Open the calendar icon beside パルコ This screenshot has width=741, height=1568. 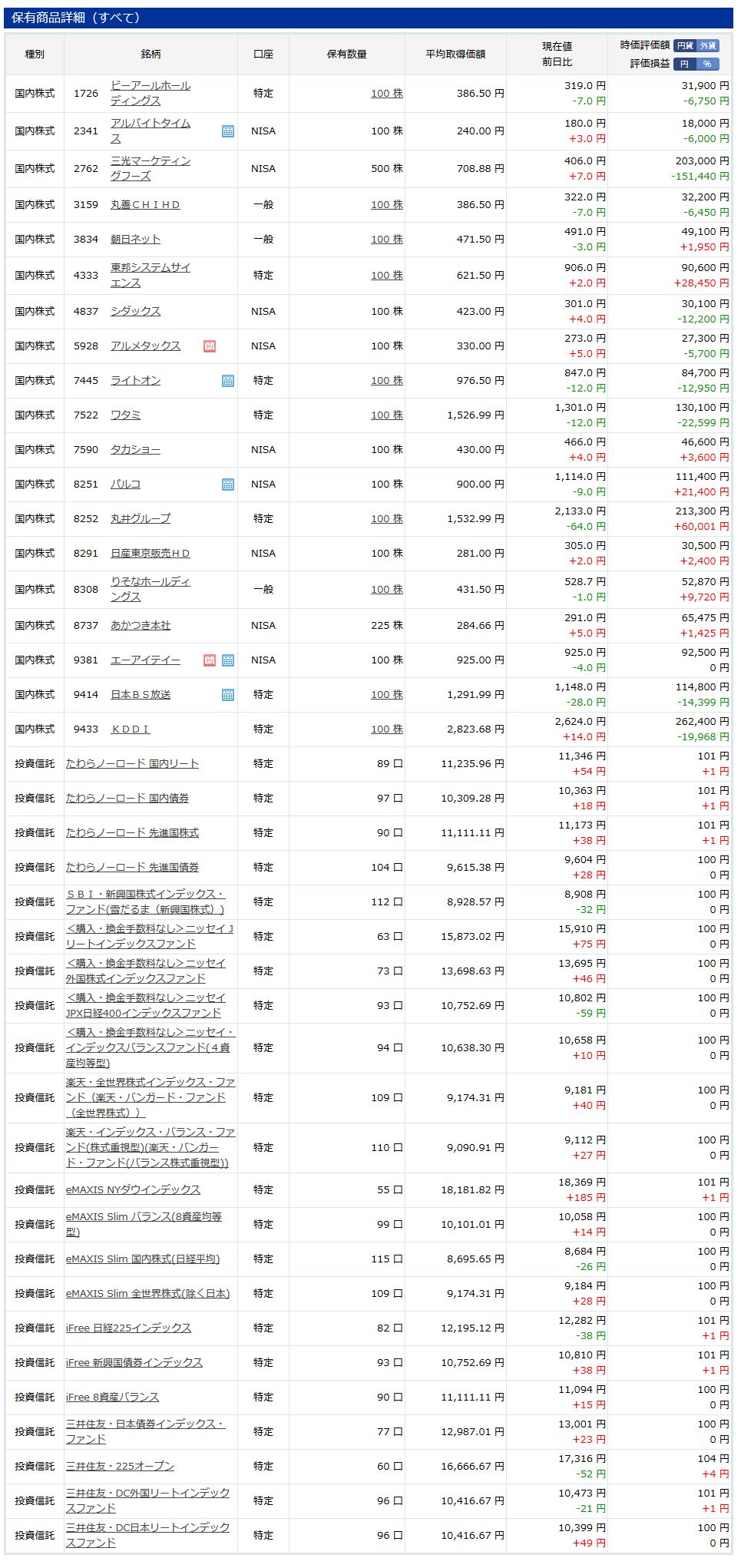[228, 485]
